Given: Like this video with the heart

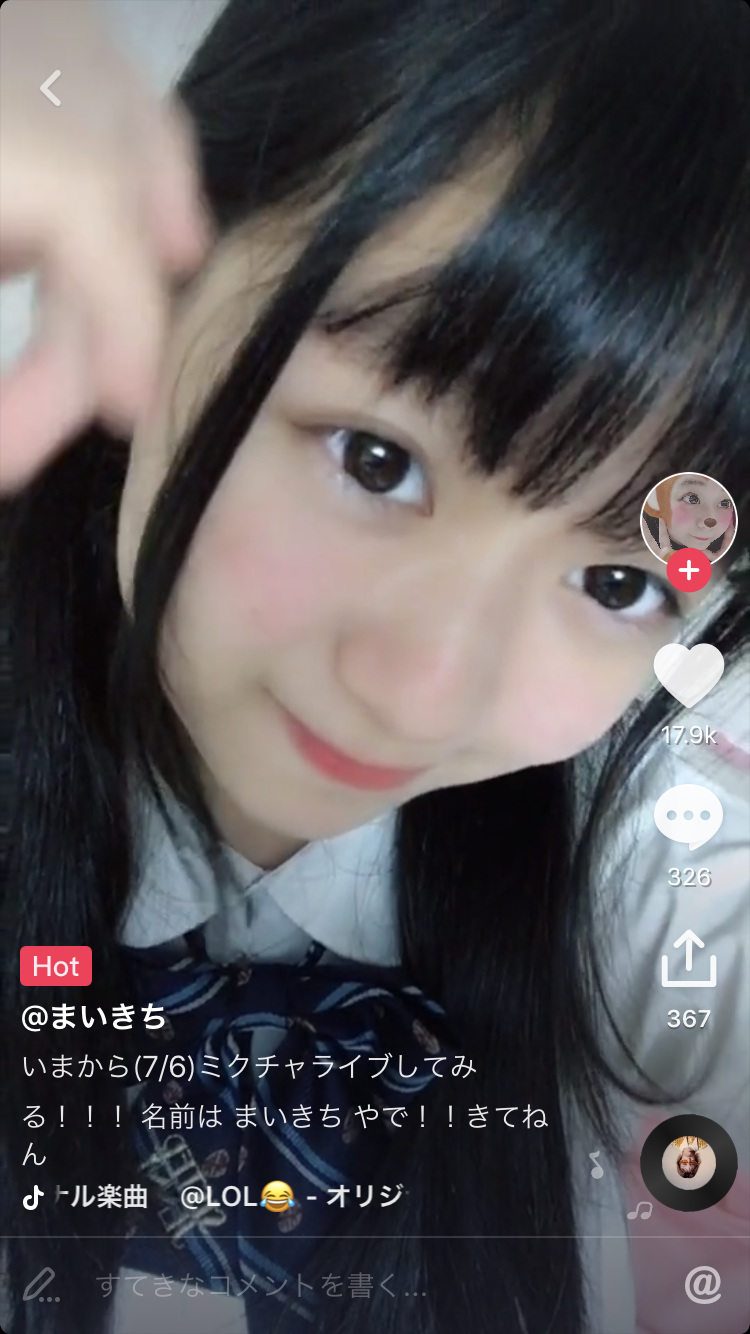Looking at the screenshot, I should pos(689,677).
